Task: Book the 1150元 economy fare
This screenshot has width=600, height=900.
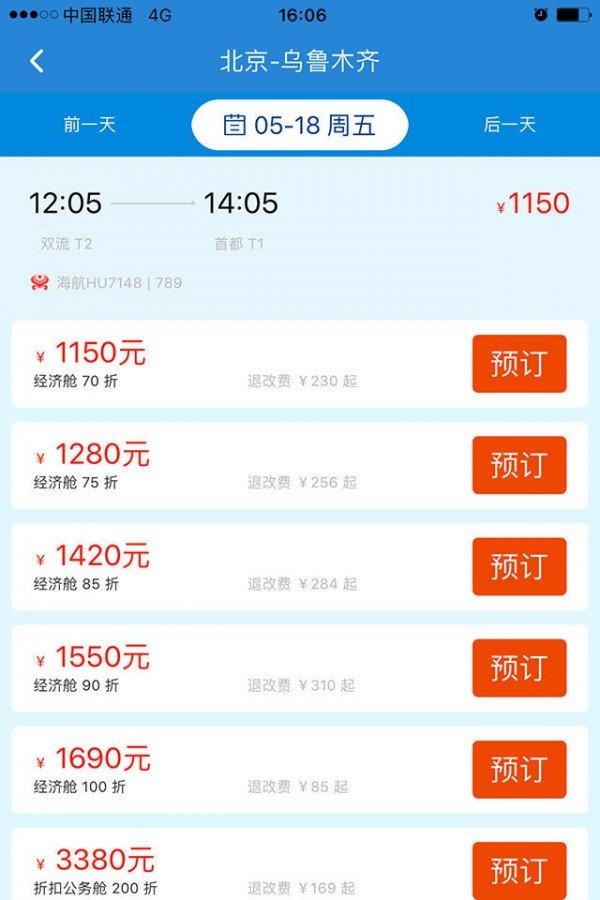Action: [x=519, y=364]
